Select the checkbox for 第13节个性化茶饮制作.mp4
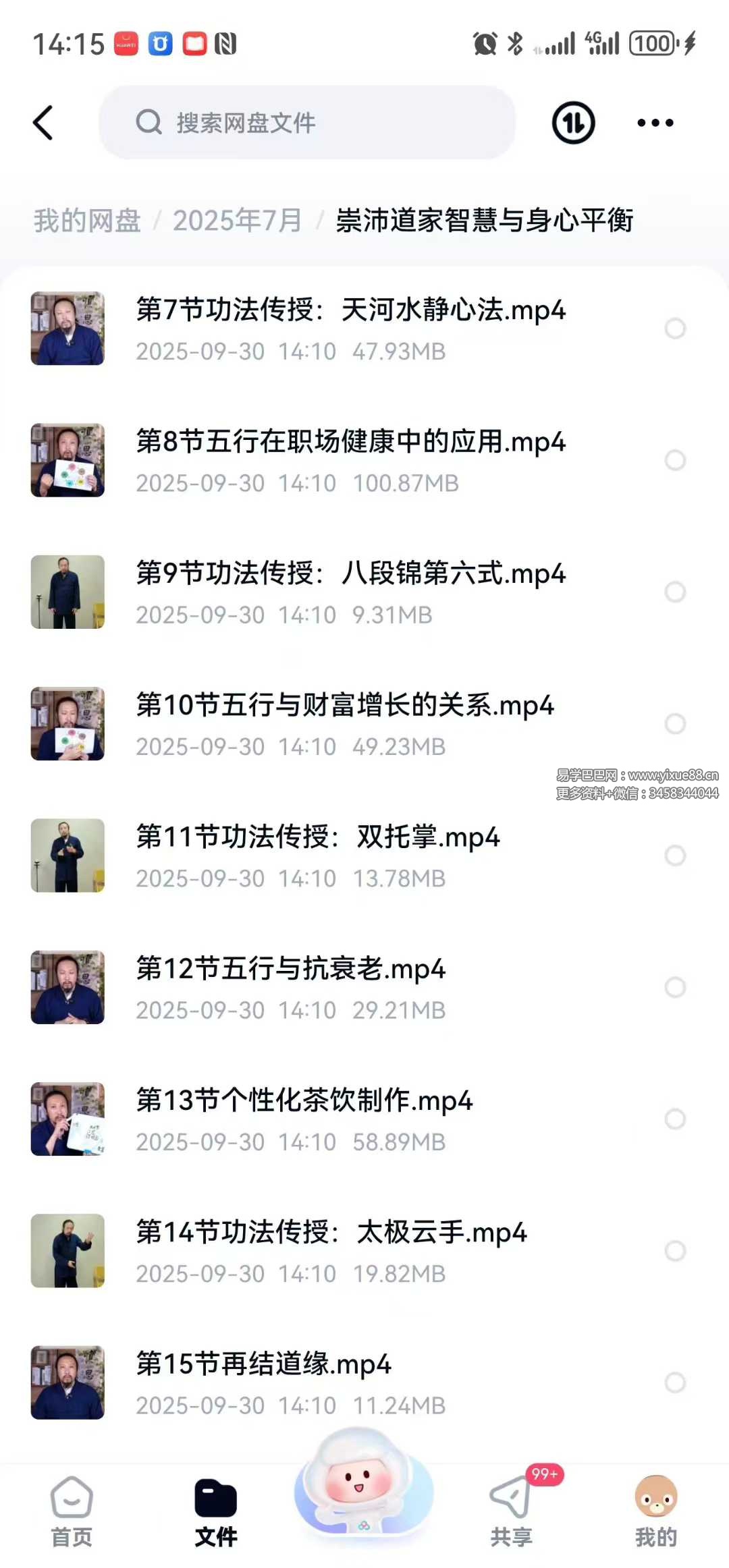 click(x=675, y=1119)
